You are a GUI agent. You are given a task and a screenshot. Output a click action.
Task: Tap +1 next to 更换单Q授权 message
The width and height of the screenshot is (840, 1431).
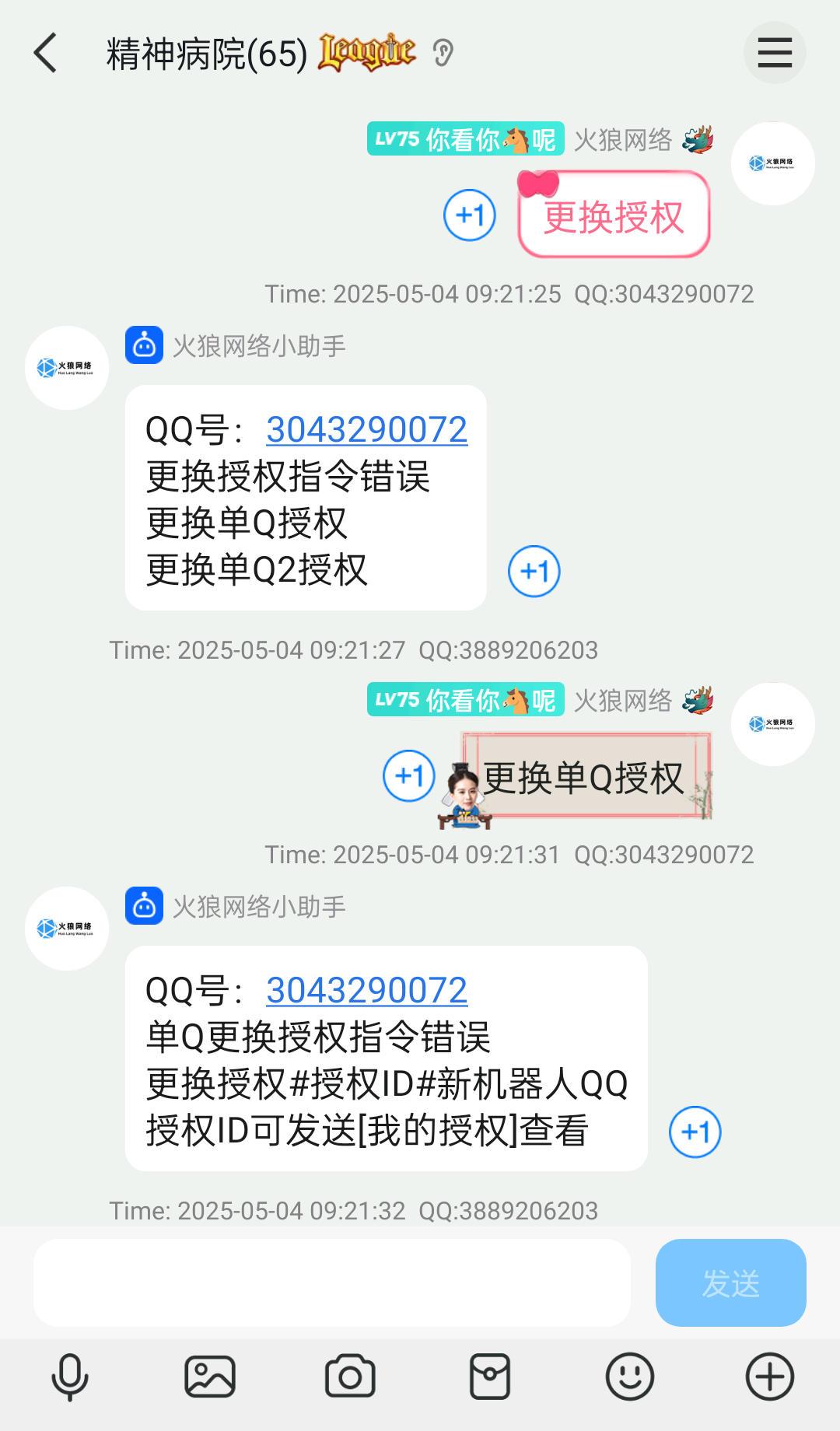pos(409,775)
